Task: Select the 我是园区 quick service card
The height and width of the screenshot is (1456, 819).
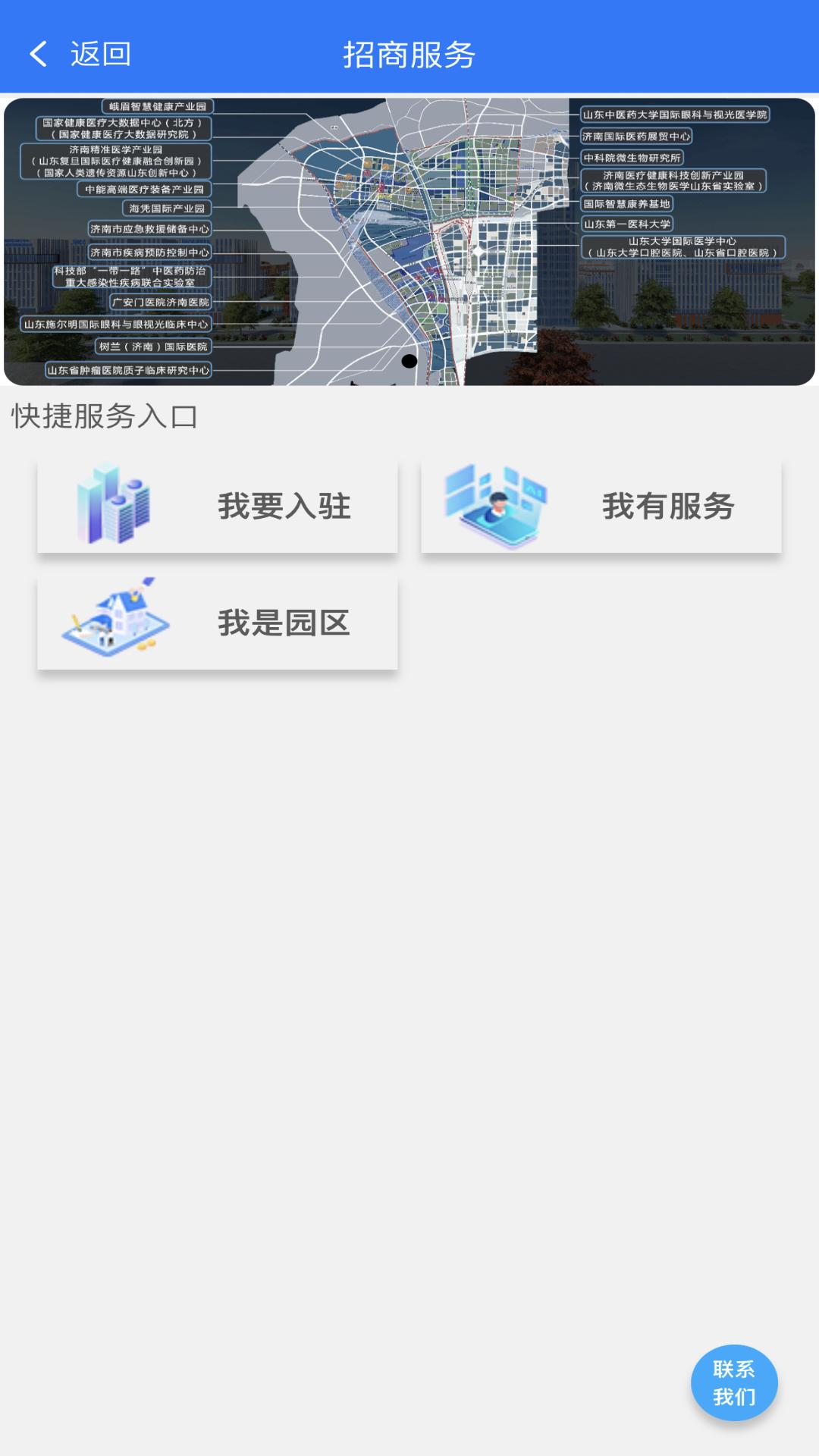Action: [217, 623]
